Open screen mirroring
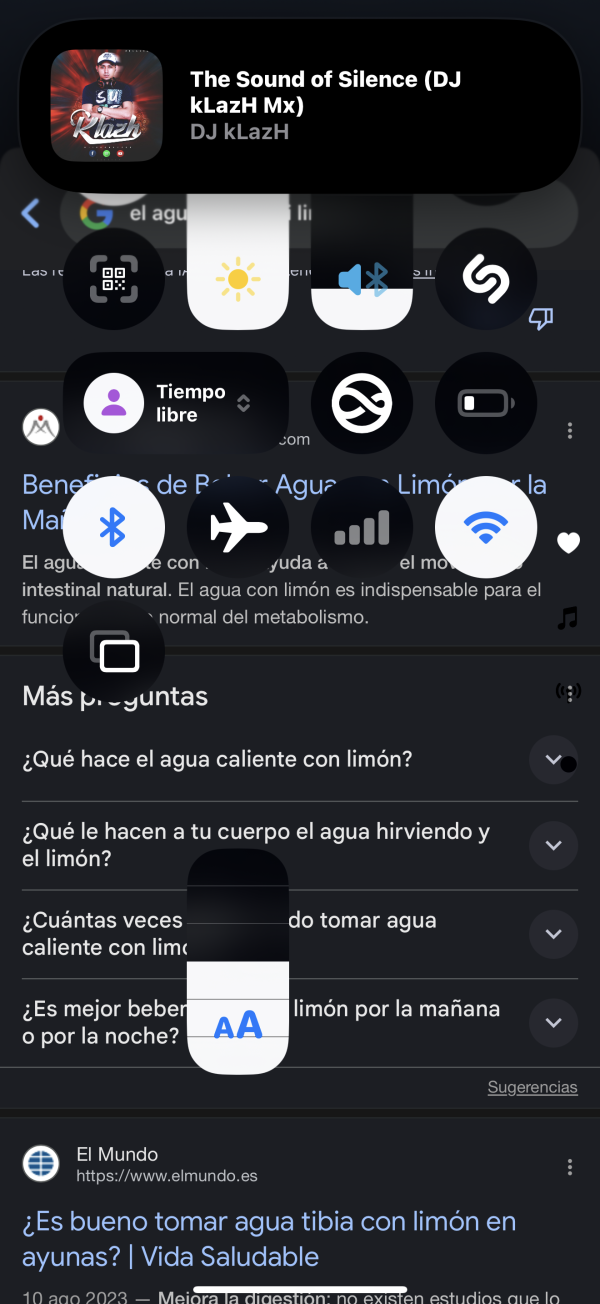 [113, 652]
